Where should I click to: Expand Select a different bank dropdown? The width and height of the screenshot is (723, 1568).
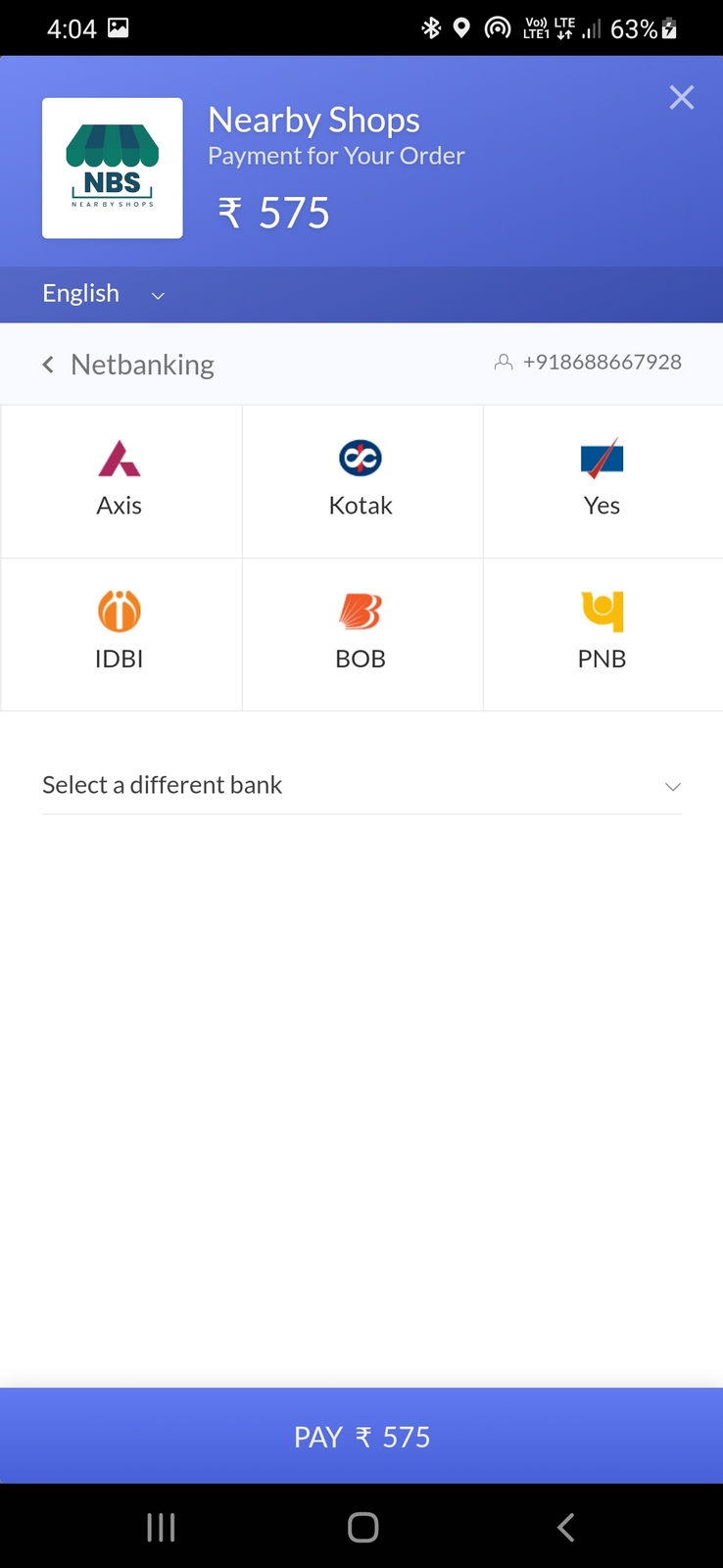pos(361,786)
